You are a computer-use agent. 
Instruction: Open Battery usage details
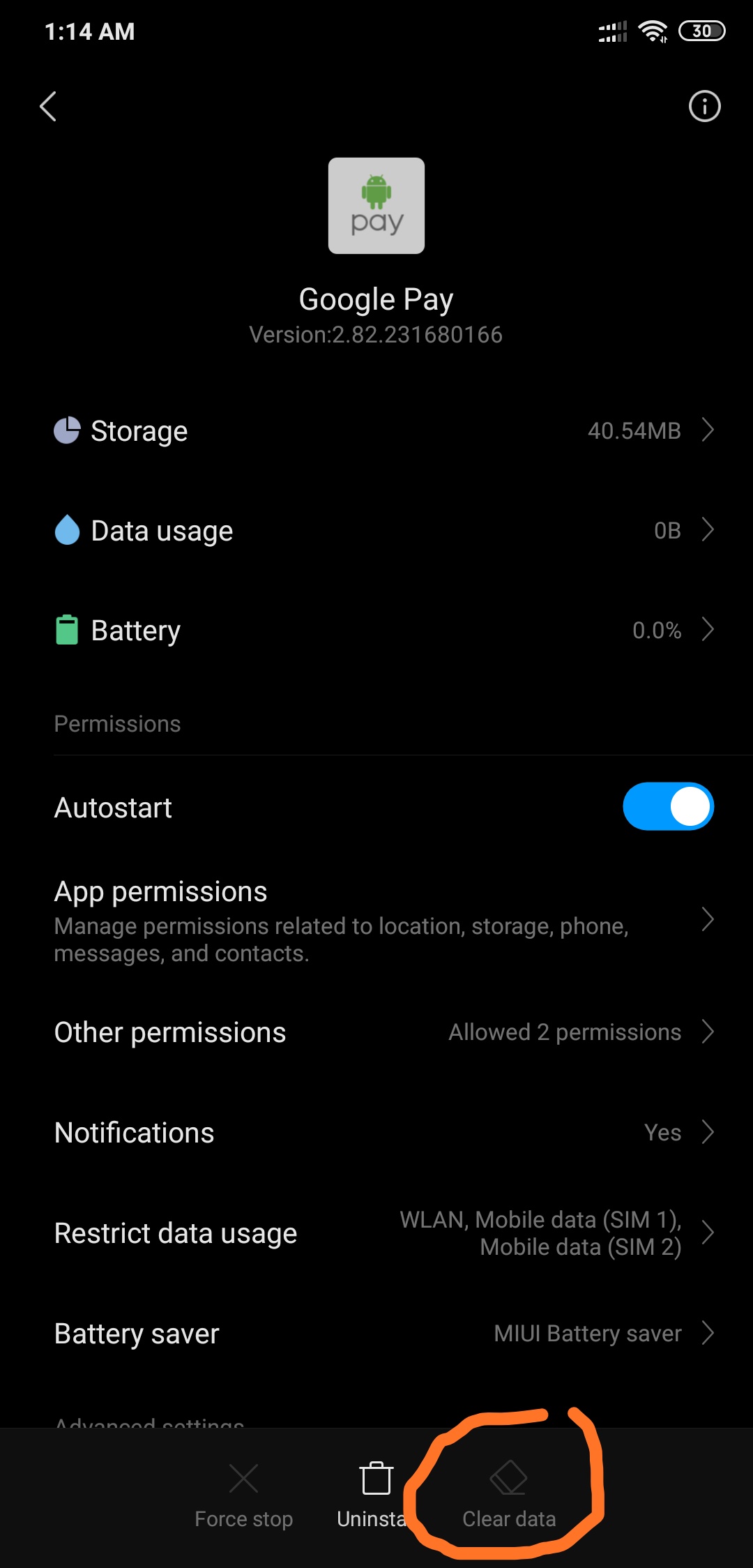tap(376, 630)
